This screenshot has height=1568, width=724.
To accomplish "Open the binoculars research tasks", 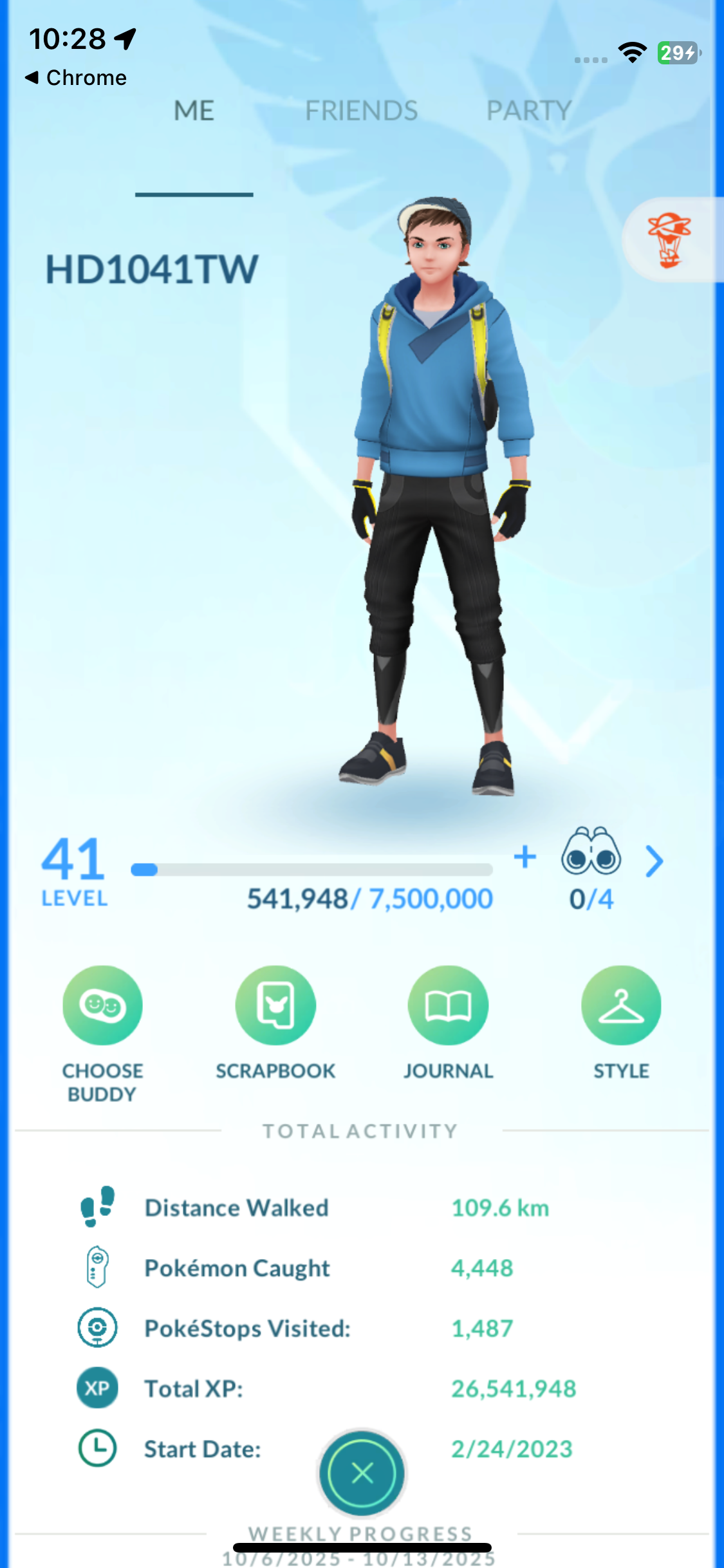I will pyautogui.click(x=591, y=852).
